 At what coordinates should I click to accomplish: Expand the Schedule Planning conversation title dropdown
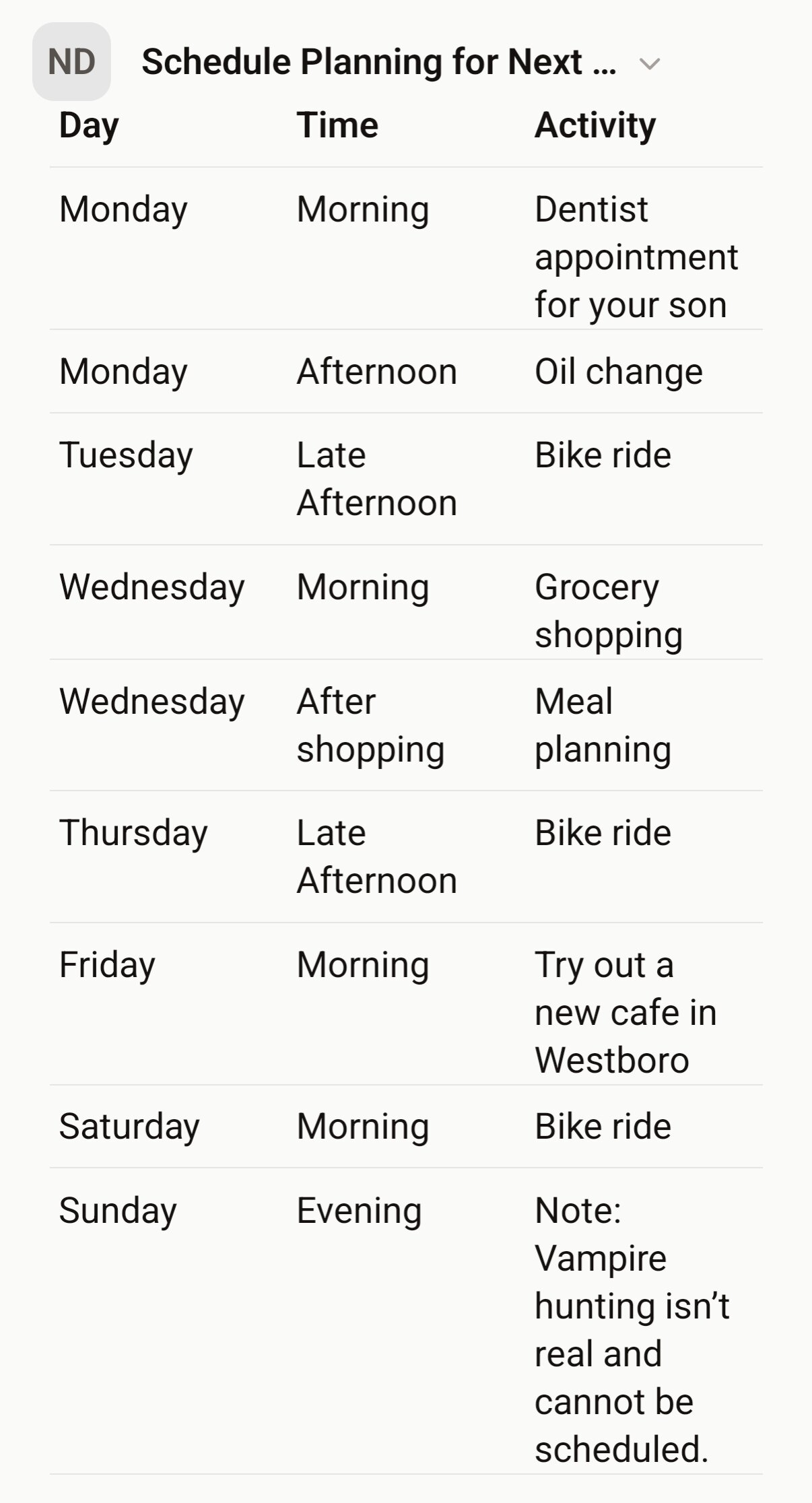point(649,64)
